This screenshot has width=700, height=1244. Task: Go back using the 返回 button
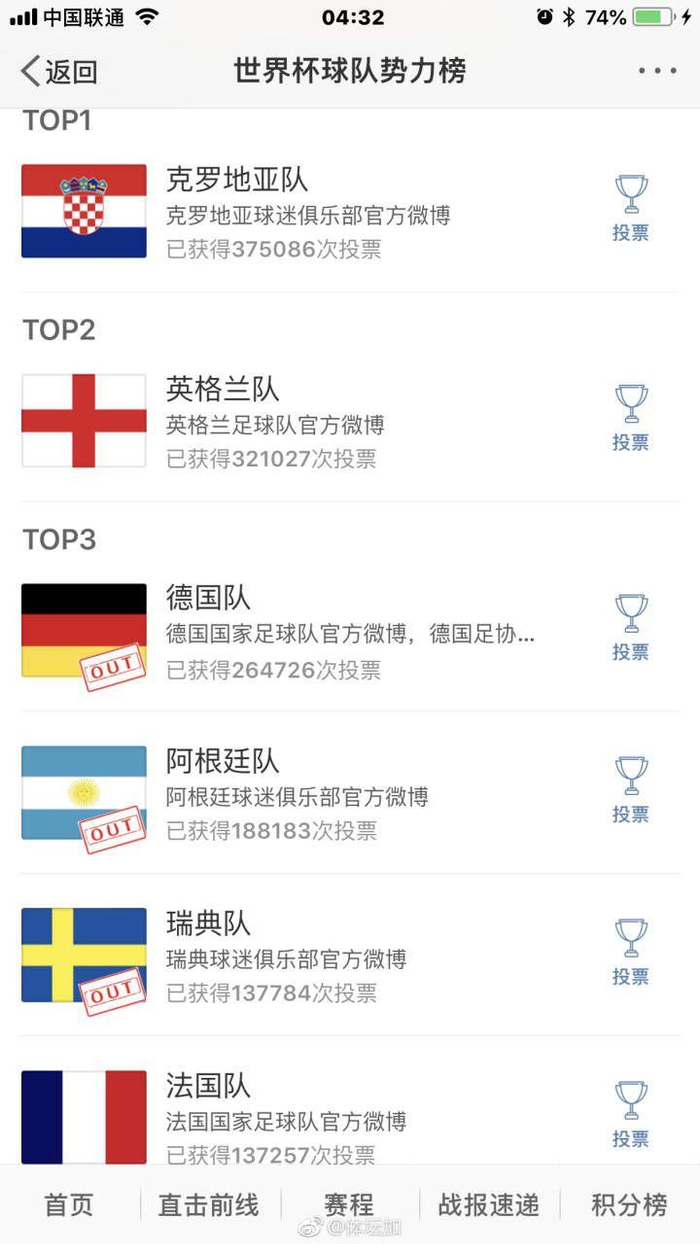(x=60, y=72)
